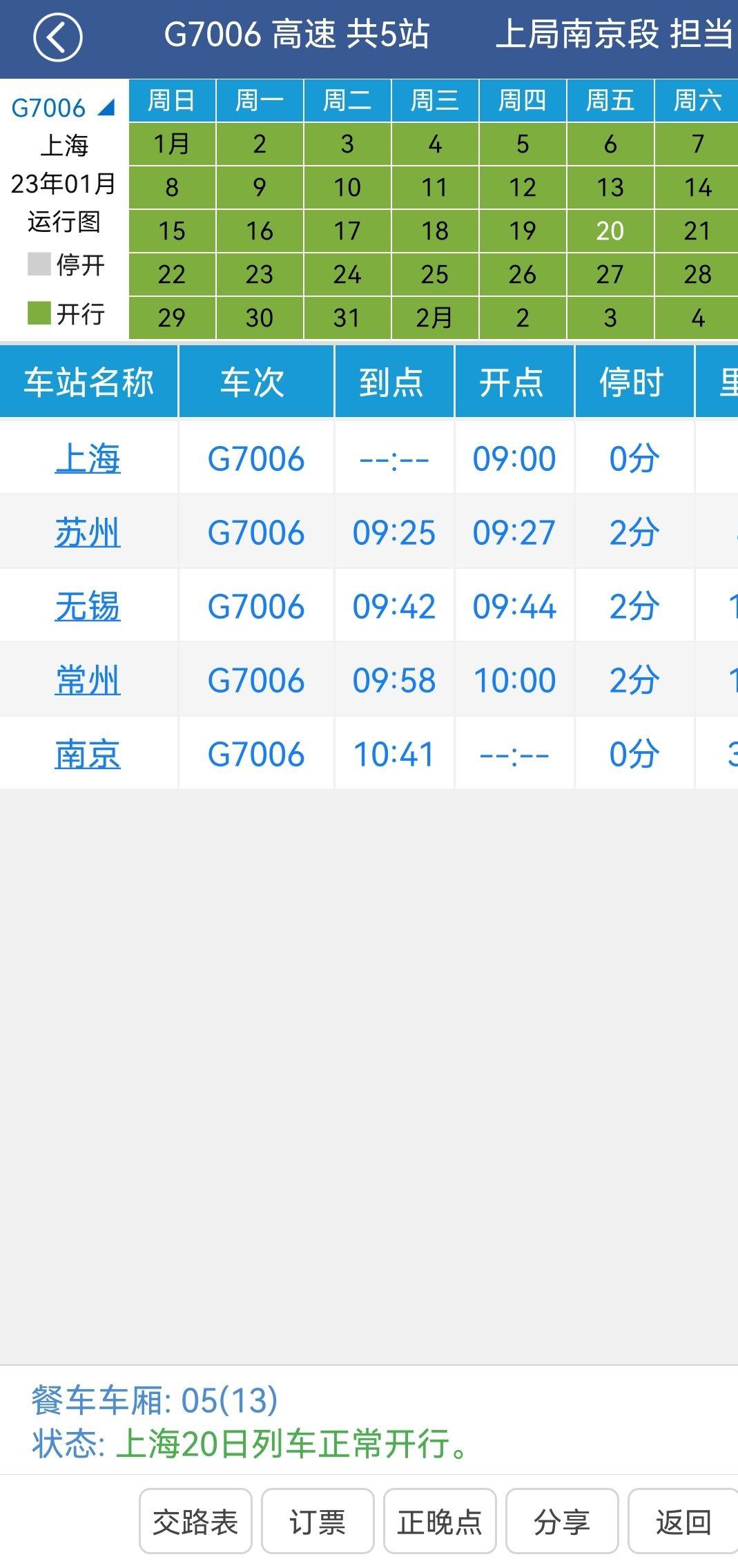This screenshot has width=738, height=1568.
Task: Select the 20th on the calendar
Action: click(610, 231)
